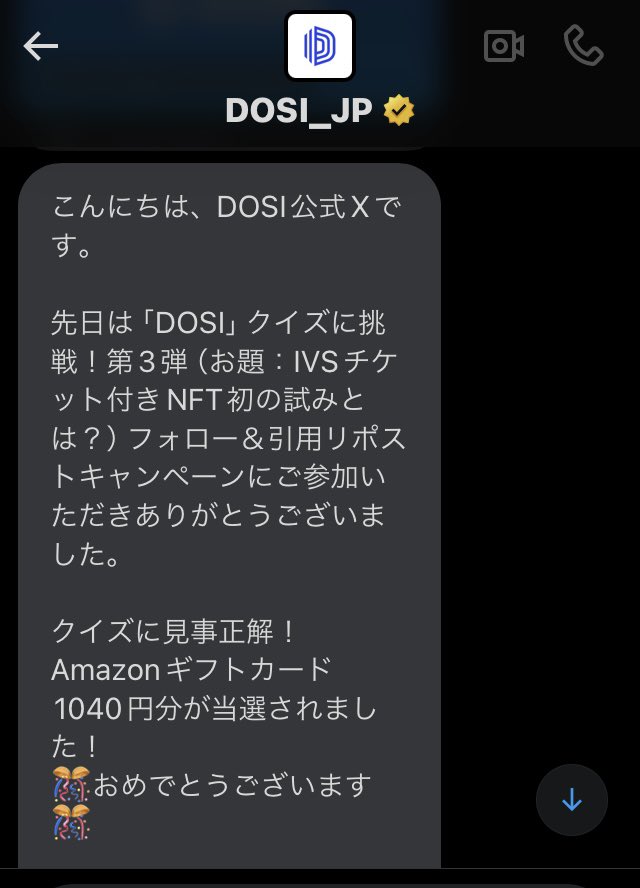Go back to the messages list
The height and width of the screenshot is (888, 640).
click(41, 46)
